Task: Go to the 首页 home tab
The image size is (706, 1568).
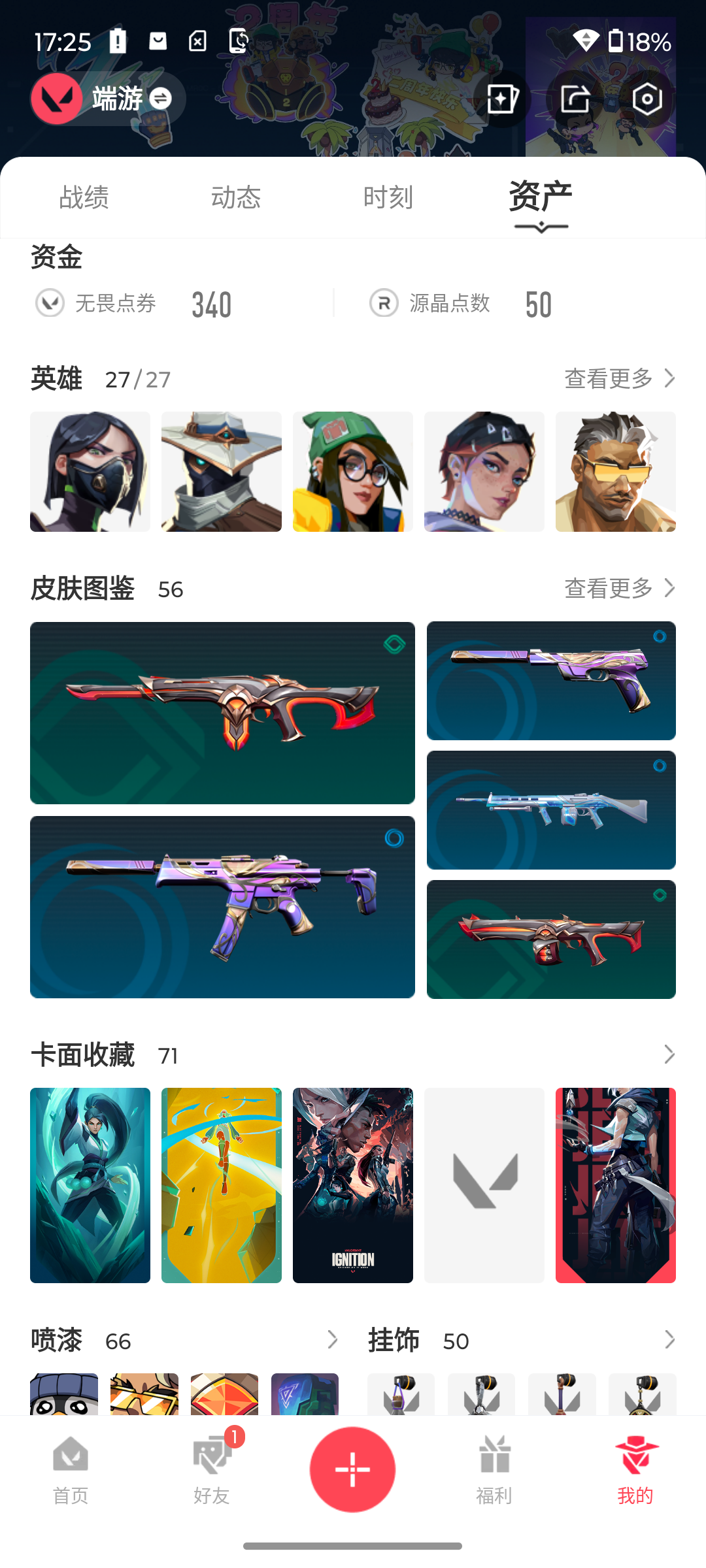Action: pos(71,1471)
